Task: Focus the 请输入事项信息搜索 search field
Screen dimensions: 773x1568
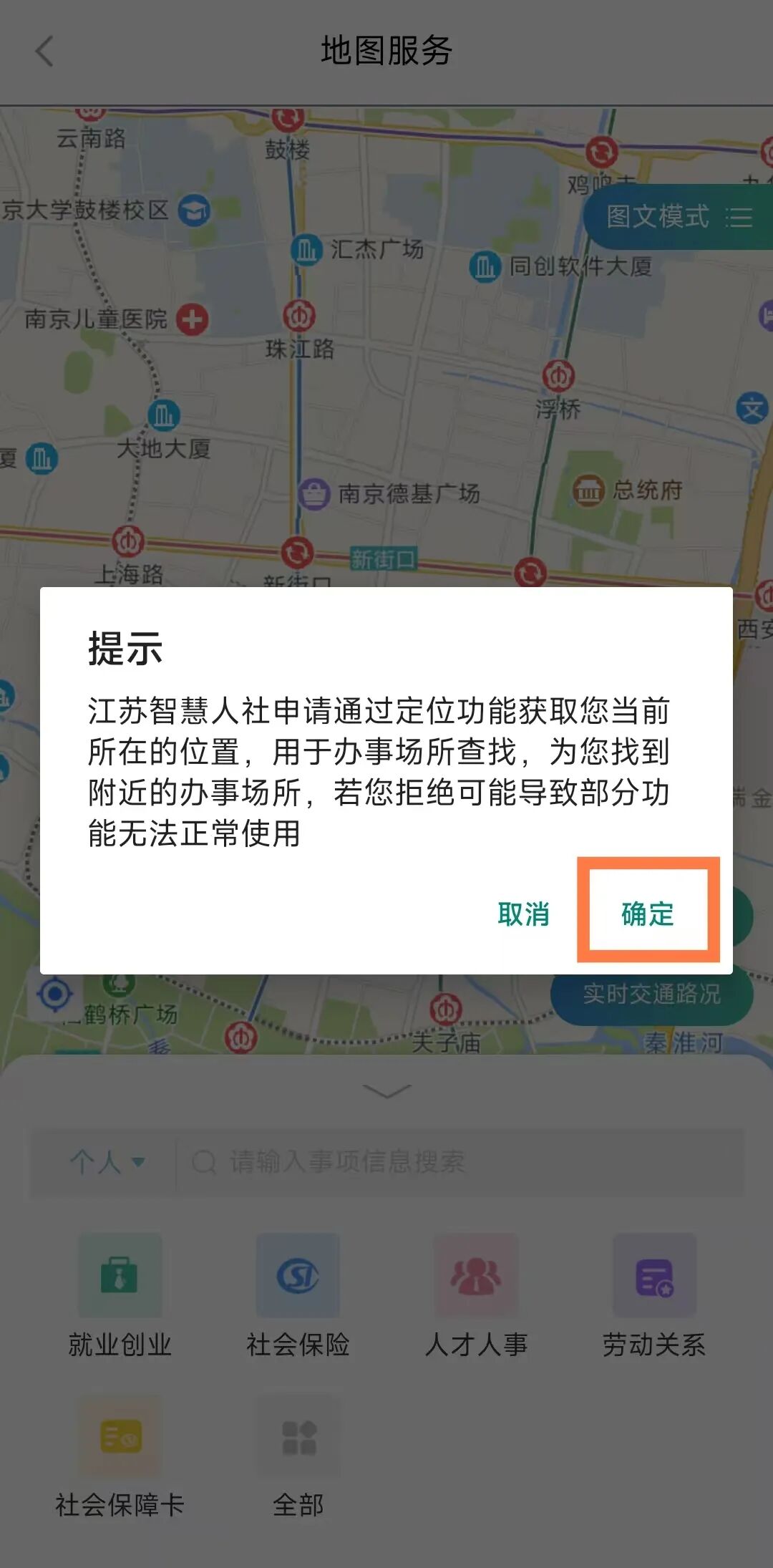Action: (x=458, y=1161)
